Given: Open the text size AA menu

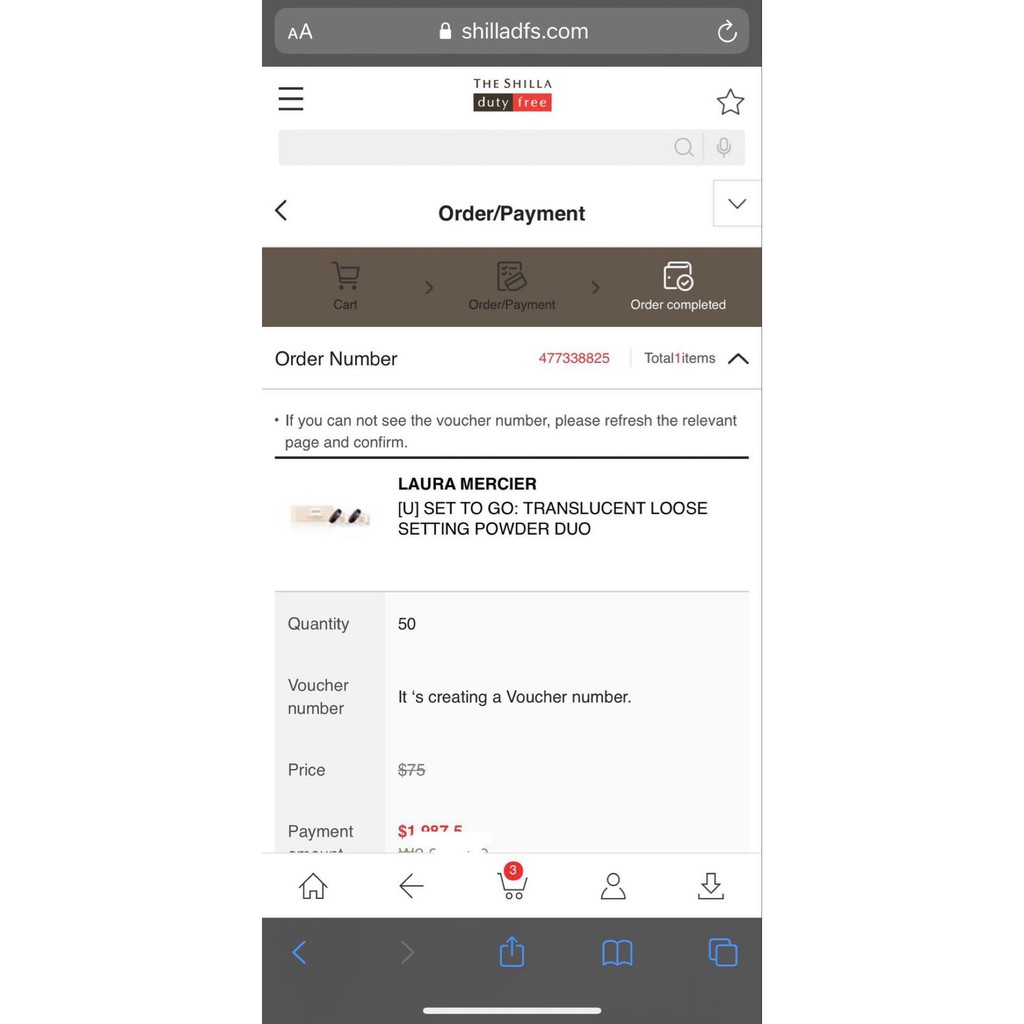Looking at the screenshot, I should (300, 32).
